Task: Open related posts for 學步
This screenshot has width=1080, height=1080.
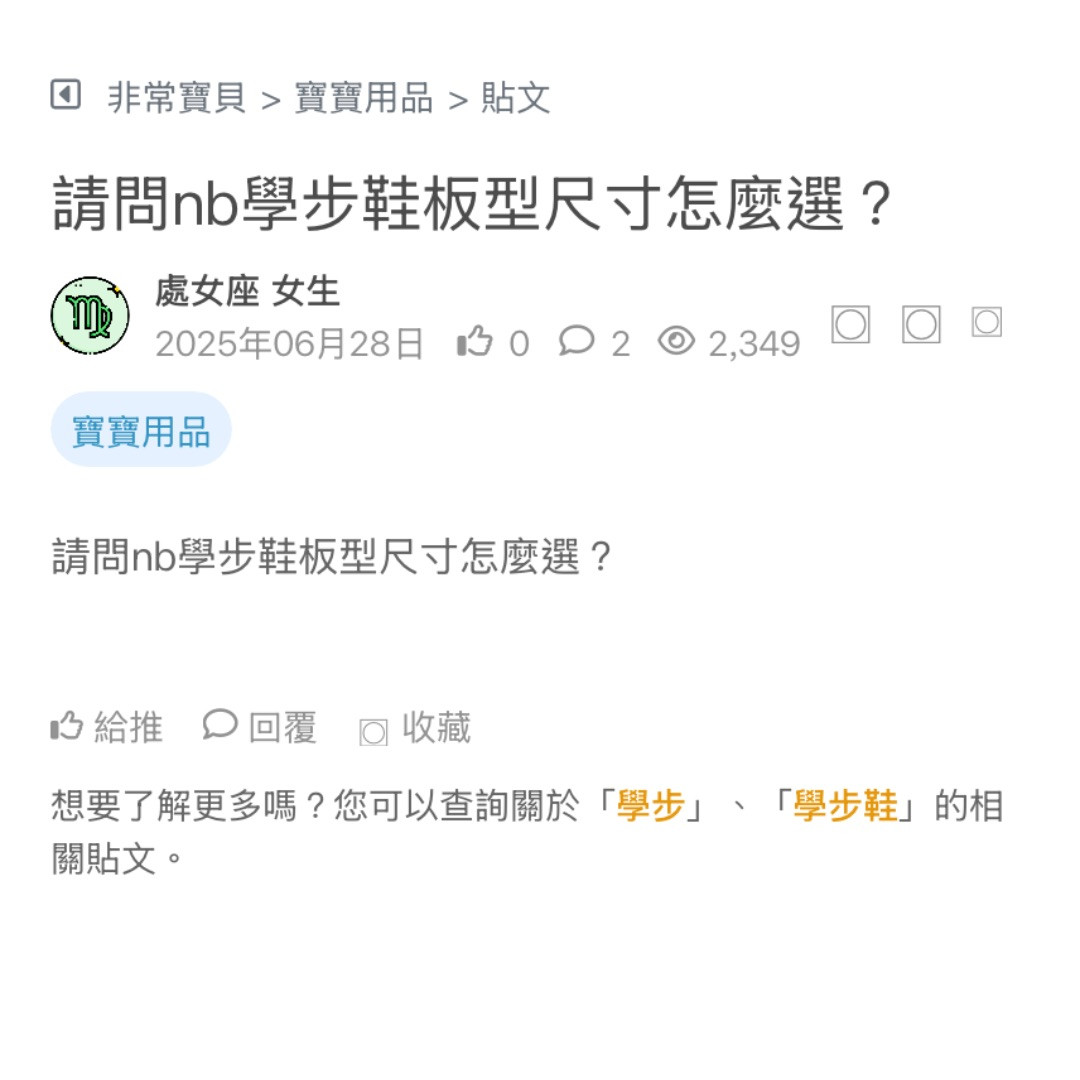Action: [650, 806]
